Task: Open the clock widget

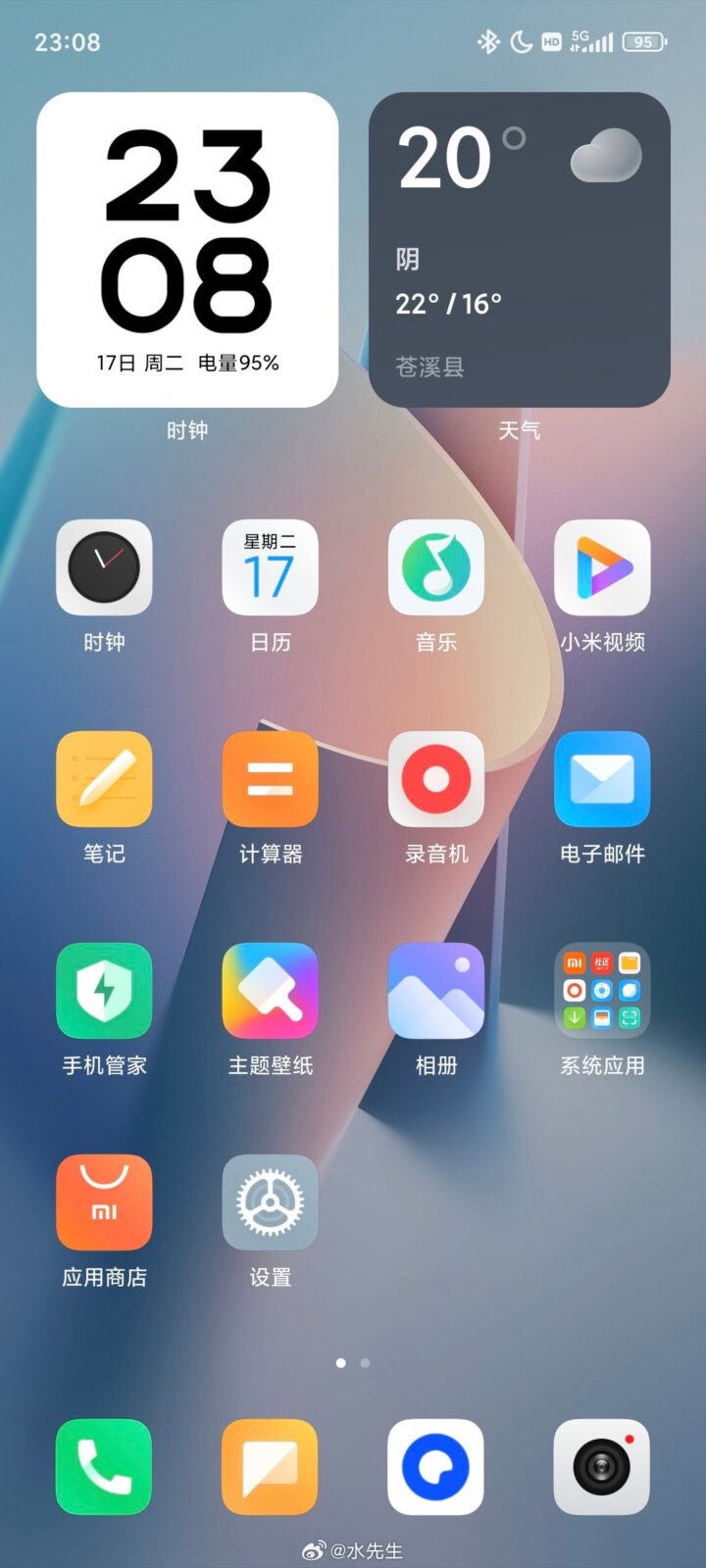Action: pyautogui.click(x=186, y=250)
